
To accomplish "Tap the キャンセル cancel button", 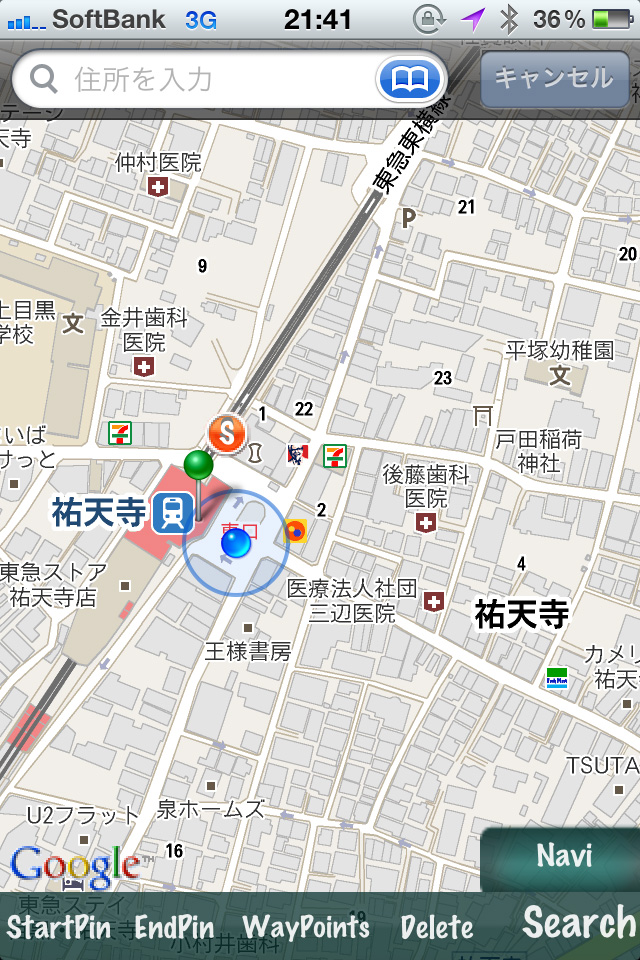I will [553, 78].
